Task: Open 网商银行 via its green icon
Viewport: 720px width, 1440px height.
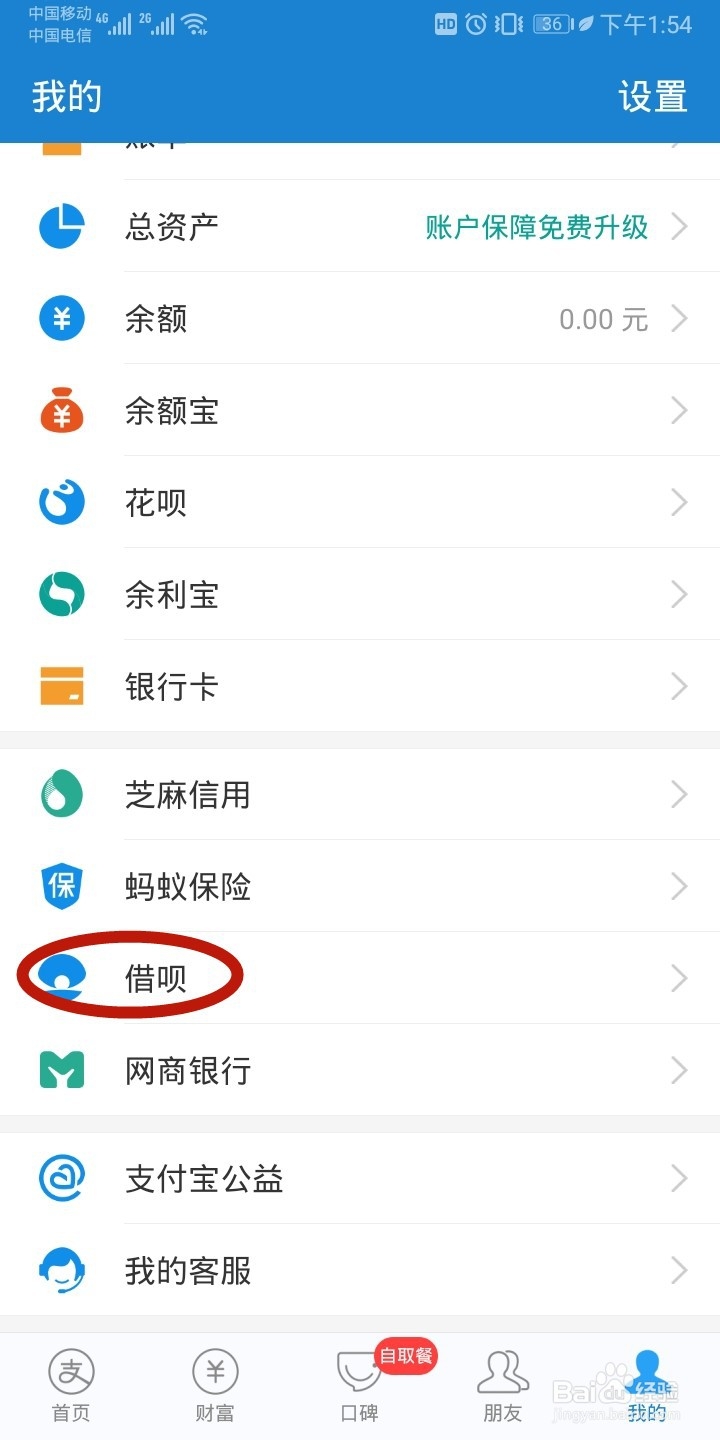Action: tap(61, 1070)
